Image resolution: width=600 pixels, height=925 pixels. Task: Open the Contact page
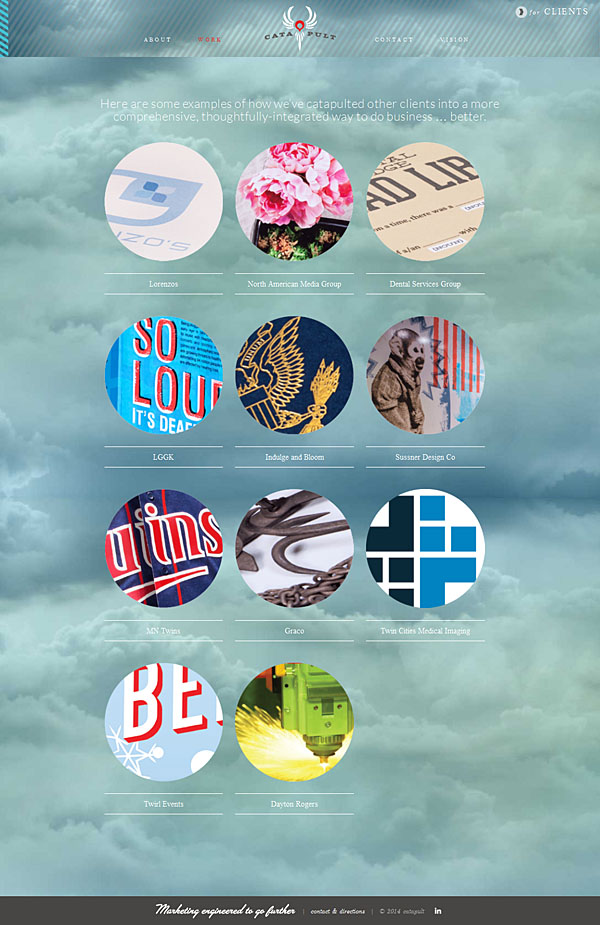(x=393, y=40)
